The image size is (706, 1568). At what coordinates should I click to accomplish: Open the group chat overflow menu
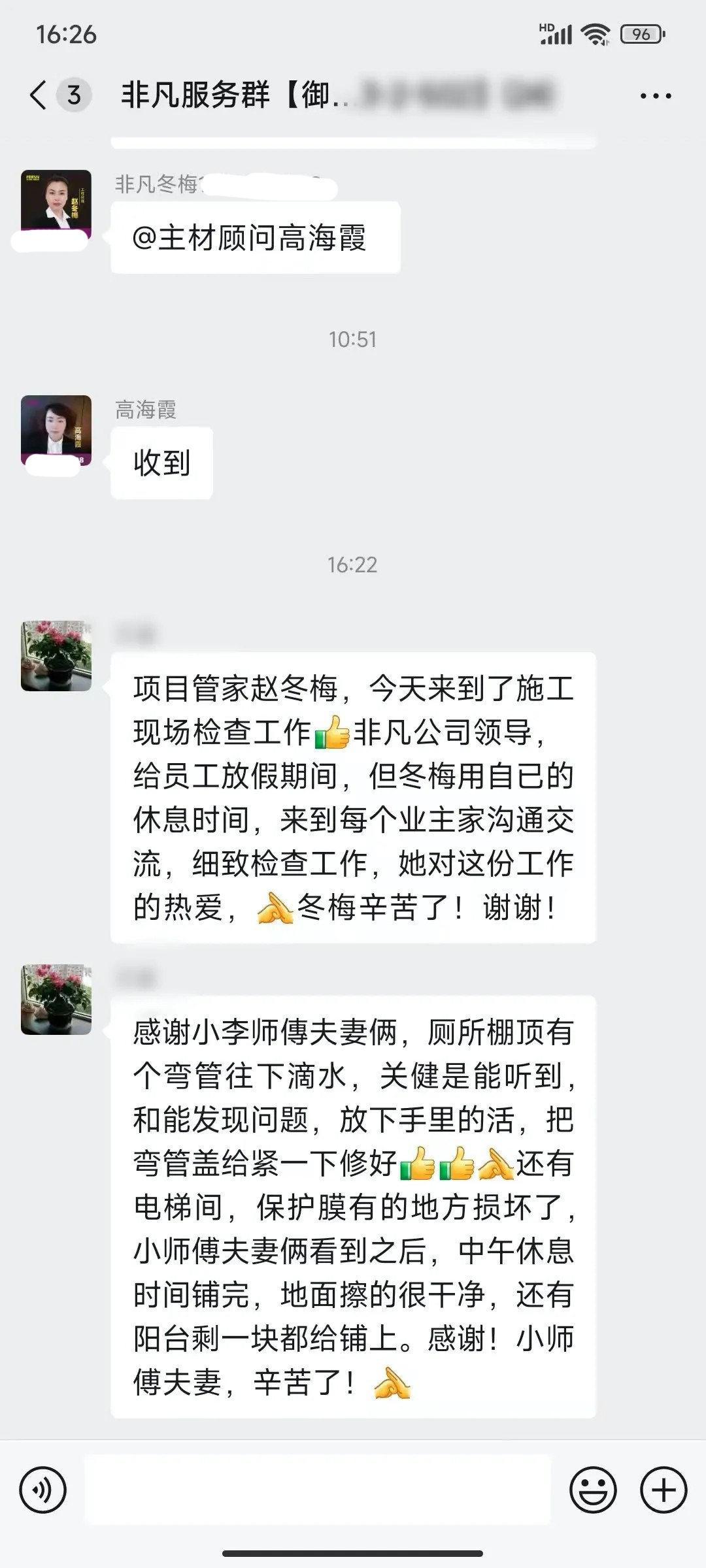[x=655, y=96]
